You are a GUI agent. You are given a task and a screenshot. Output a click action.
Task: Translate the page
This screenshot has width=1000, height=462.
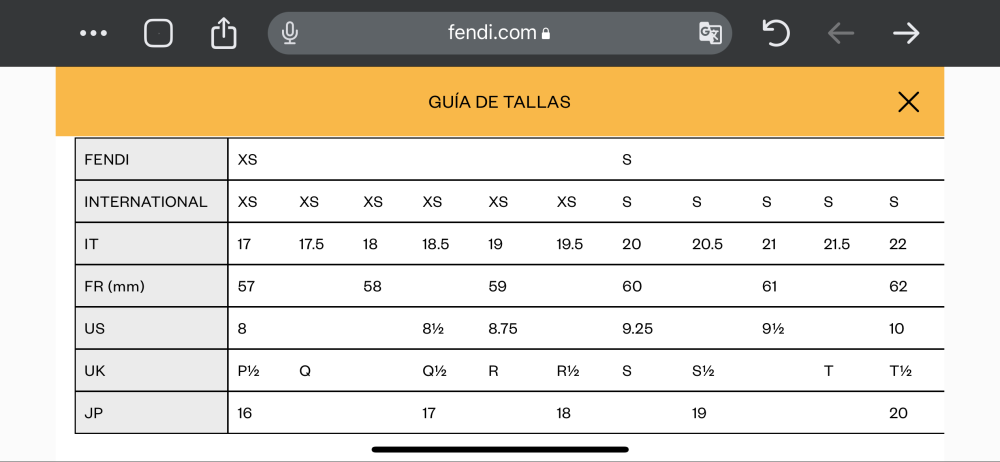[710, 33]
